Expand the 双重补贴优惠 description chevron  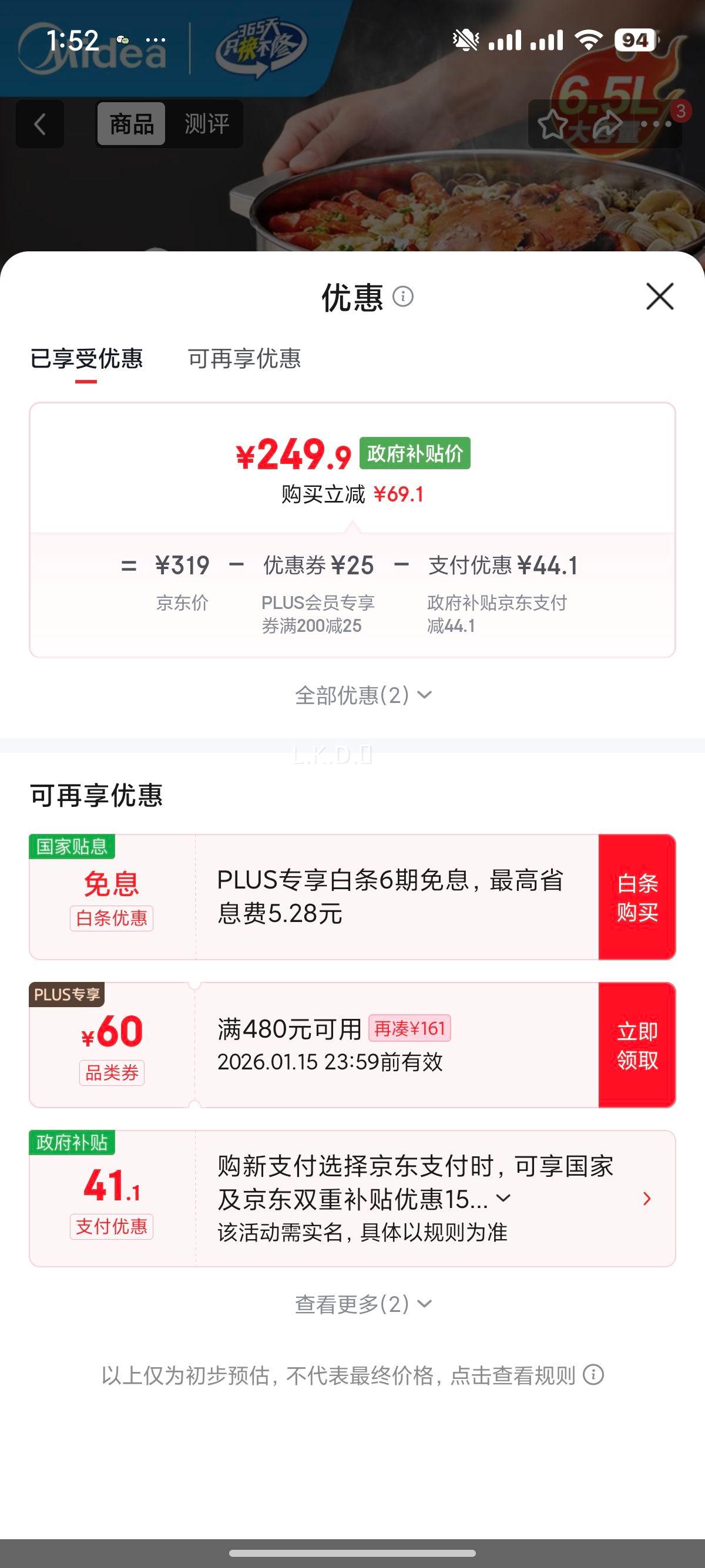502,1199
